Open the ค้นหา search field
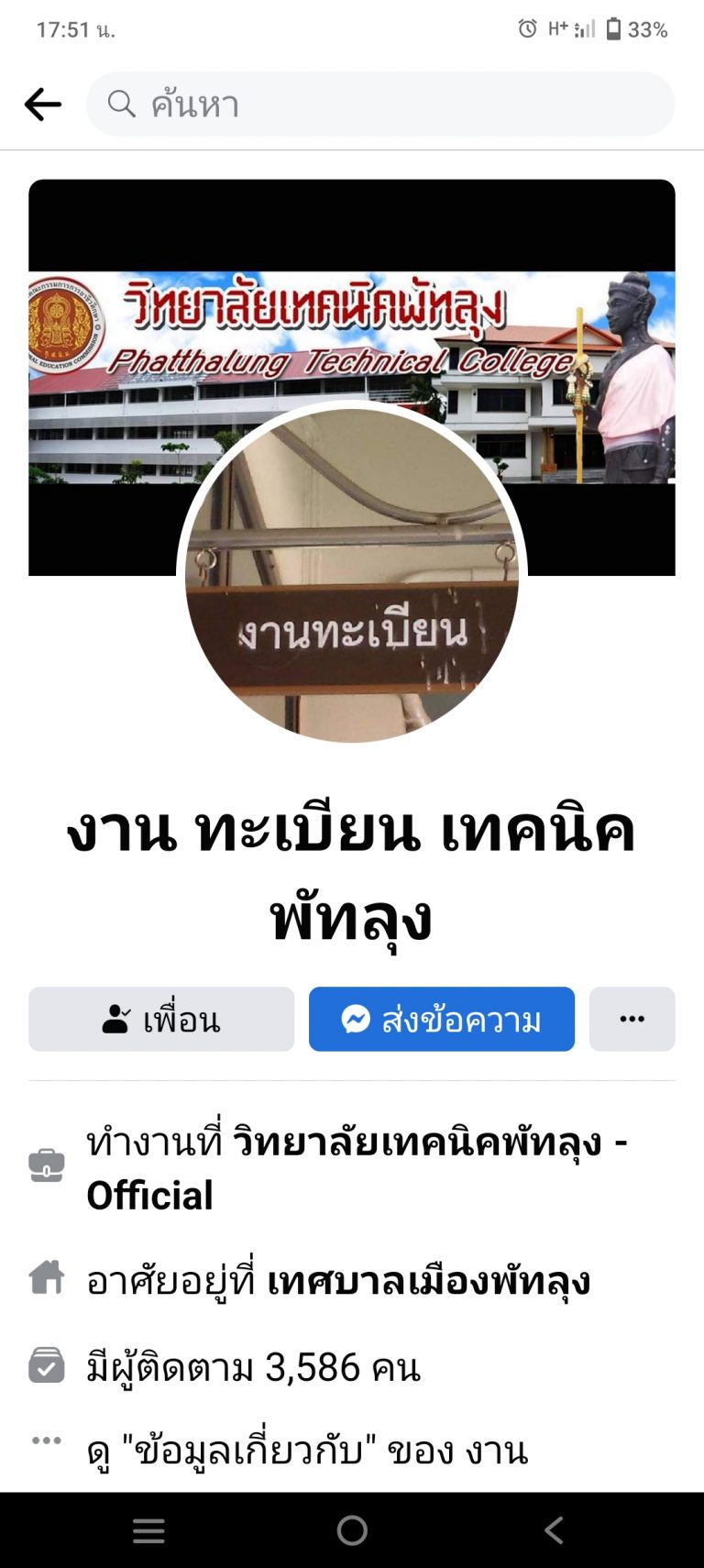This screenshot has height=1568, width=704. pyautogui.click(x=380, y=105)
